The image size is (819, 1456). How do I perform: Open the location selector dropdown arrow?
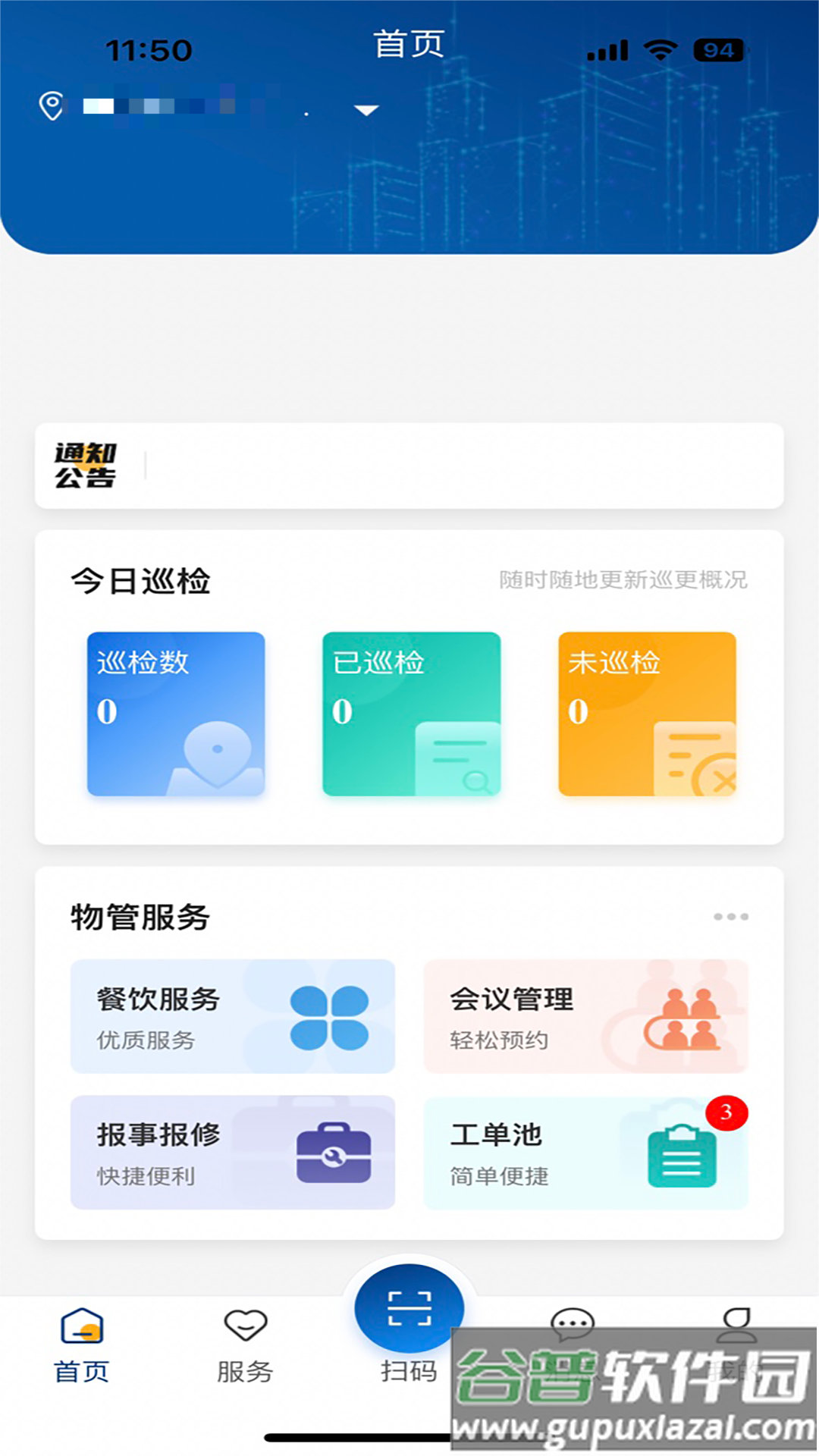click(x=366, y=111)
